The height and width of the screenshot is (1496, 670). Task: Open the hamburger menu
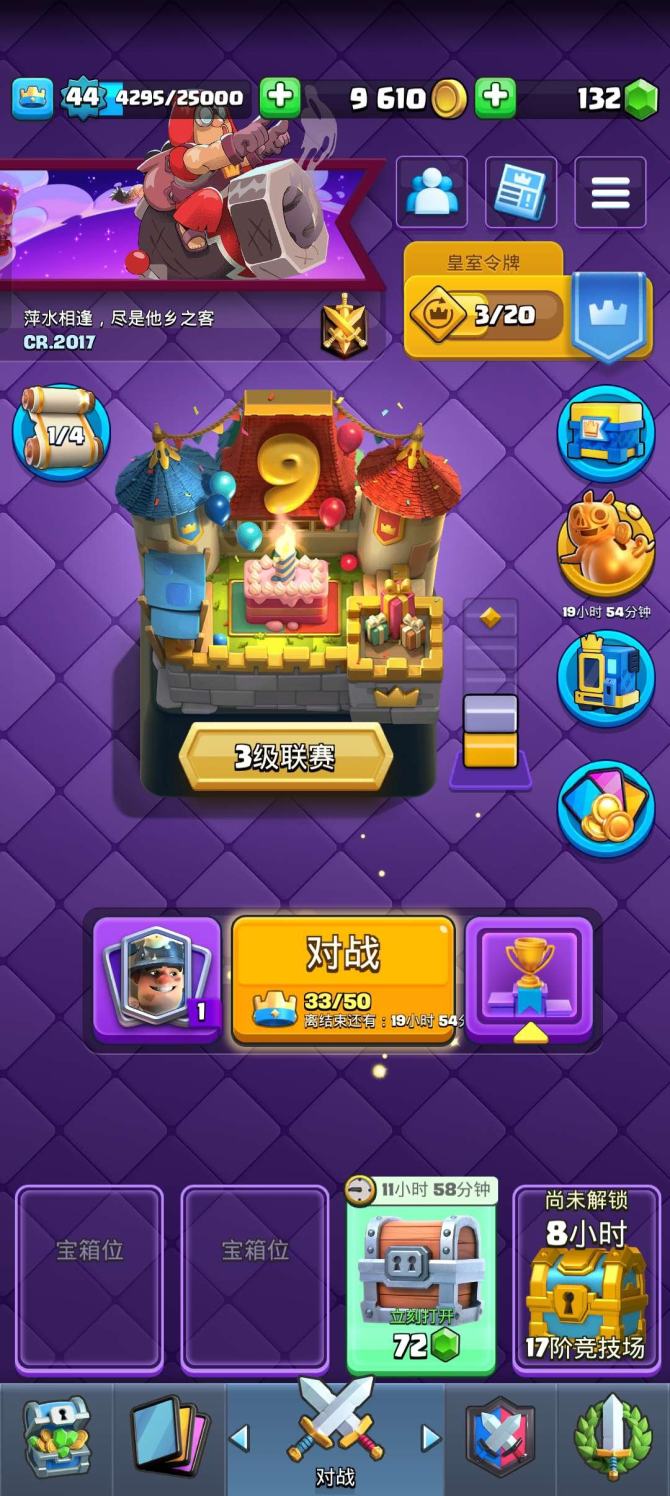tap(610, 192)
